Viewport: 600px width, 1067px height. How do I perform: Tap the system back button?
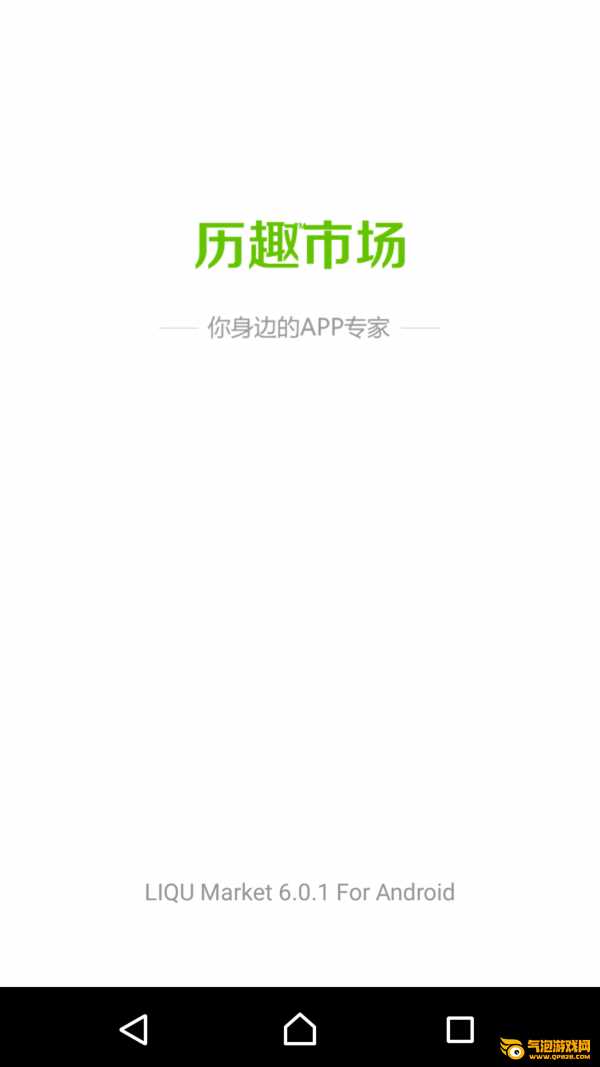pyautogui.click(x=134, y=1029)
